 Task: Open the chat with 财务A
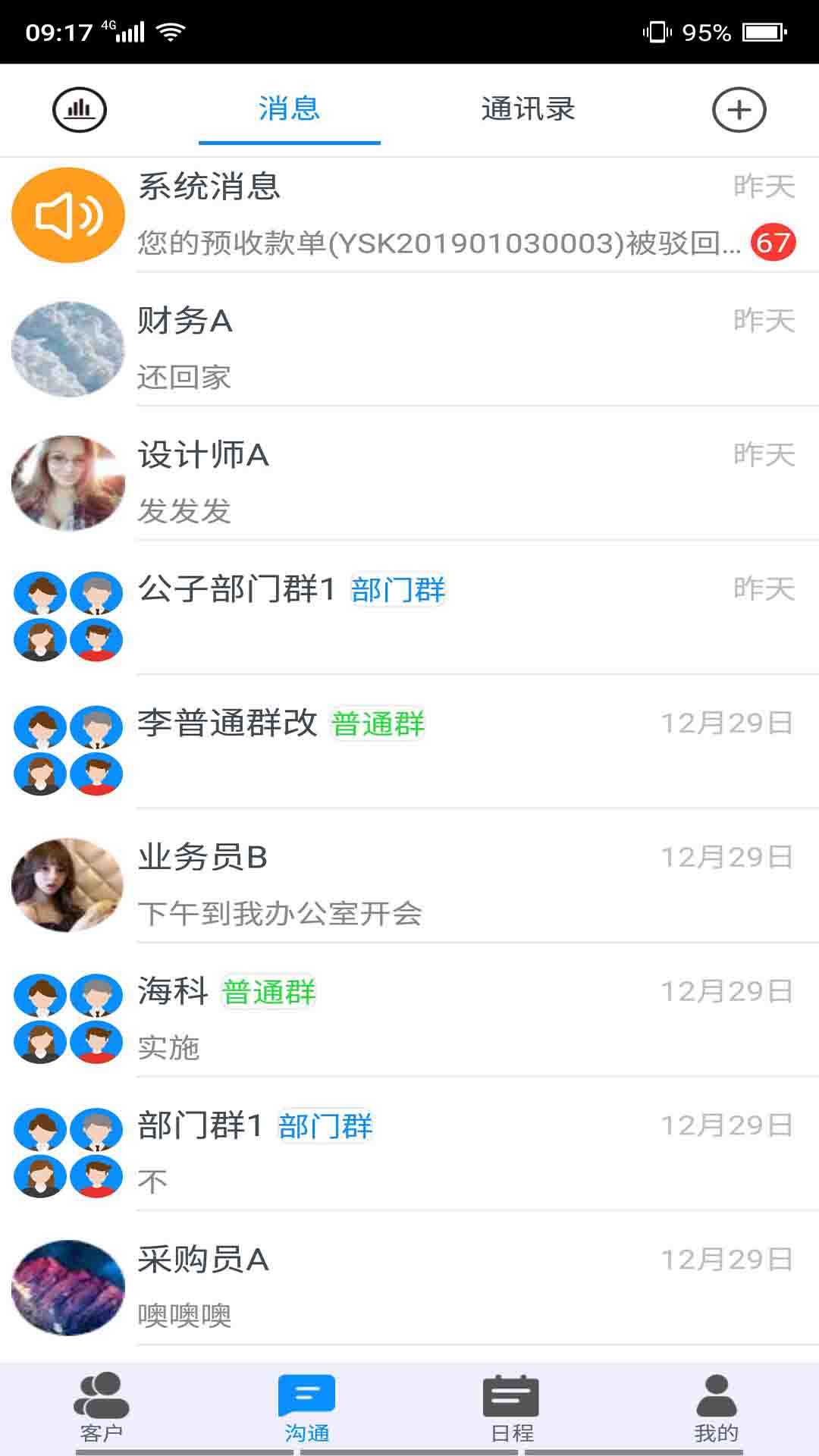pos(409,349)
